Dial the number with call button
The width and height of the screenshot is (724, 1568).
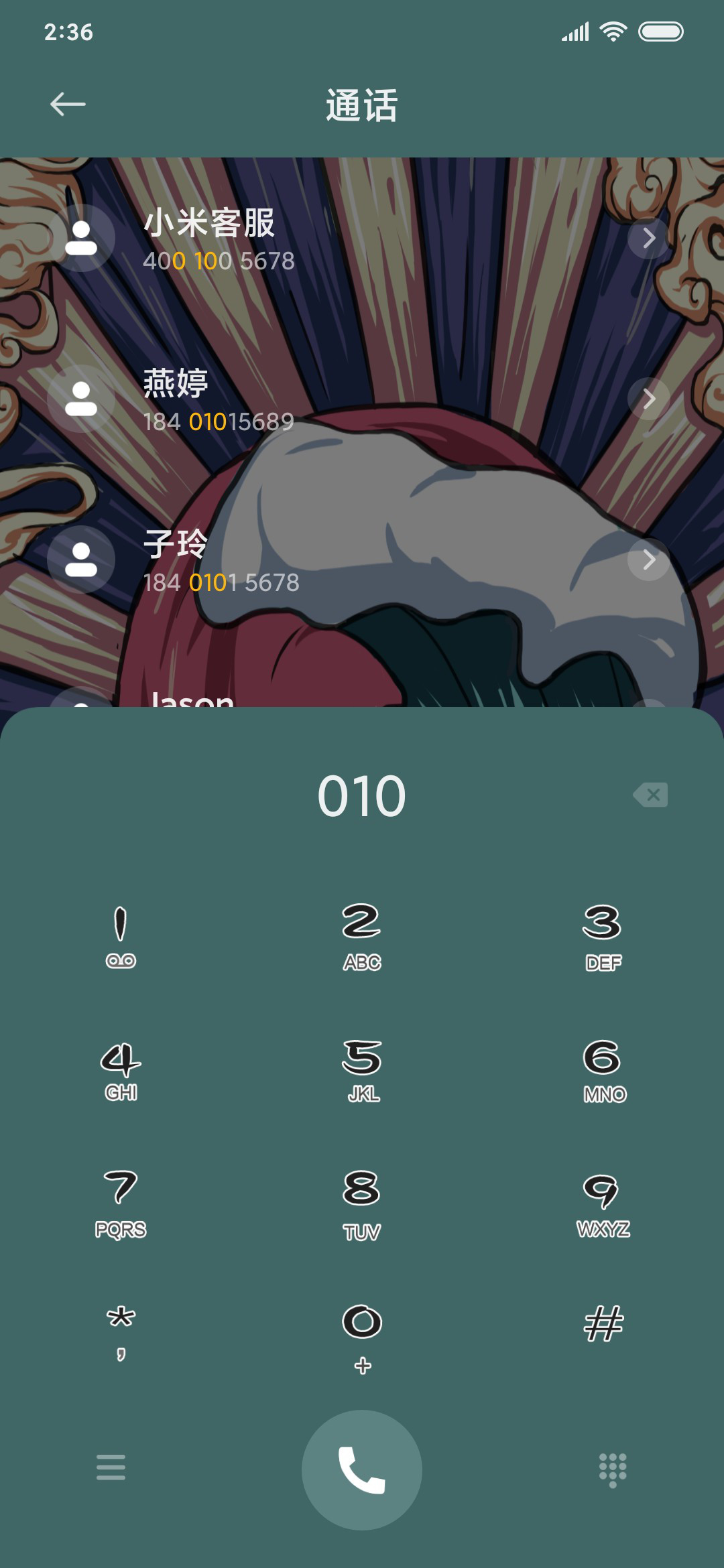(362, 1470)
